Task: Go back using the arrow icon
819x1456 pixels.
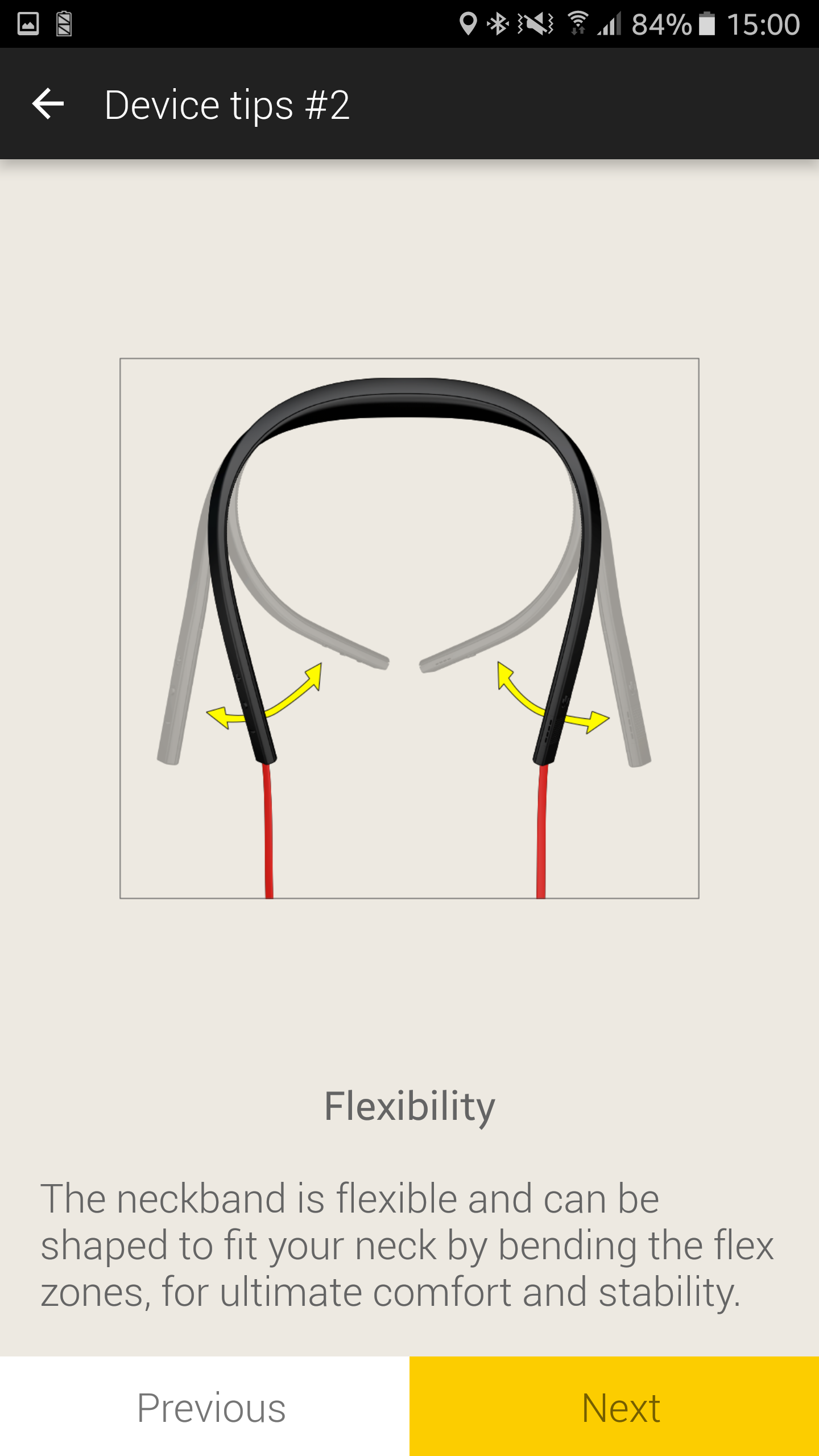Action: click(48, 104)
